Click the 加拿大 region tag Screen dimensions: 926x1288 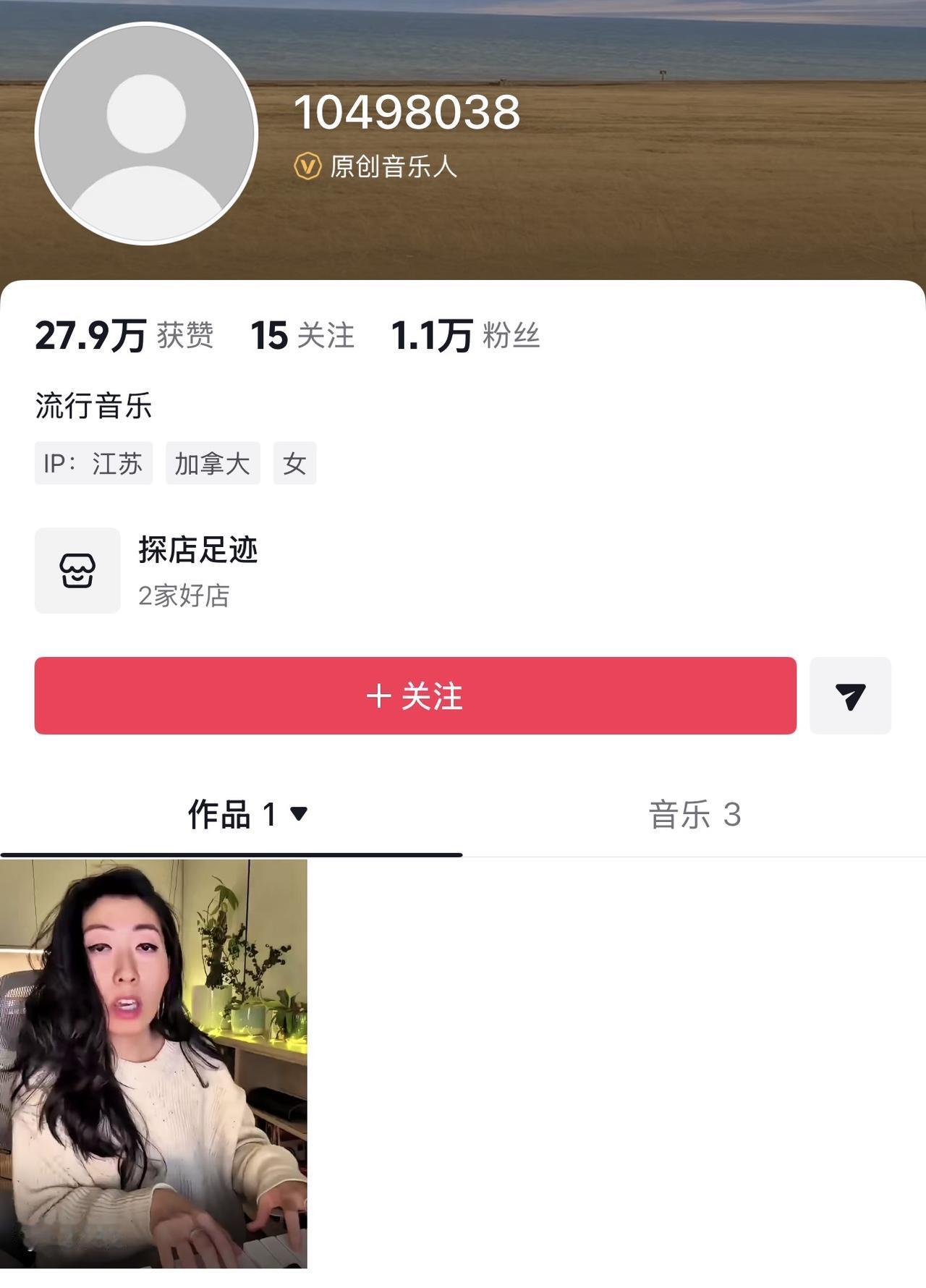click(x=212, y=464)
